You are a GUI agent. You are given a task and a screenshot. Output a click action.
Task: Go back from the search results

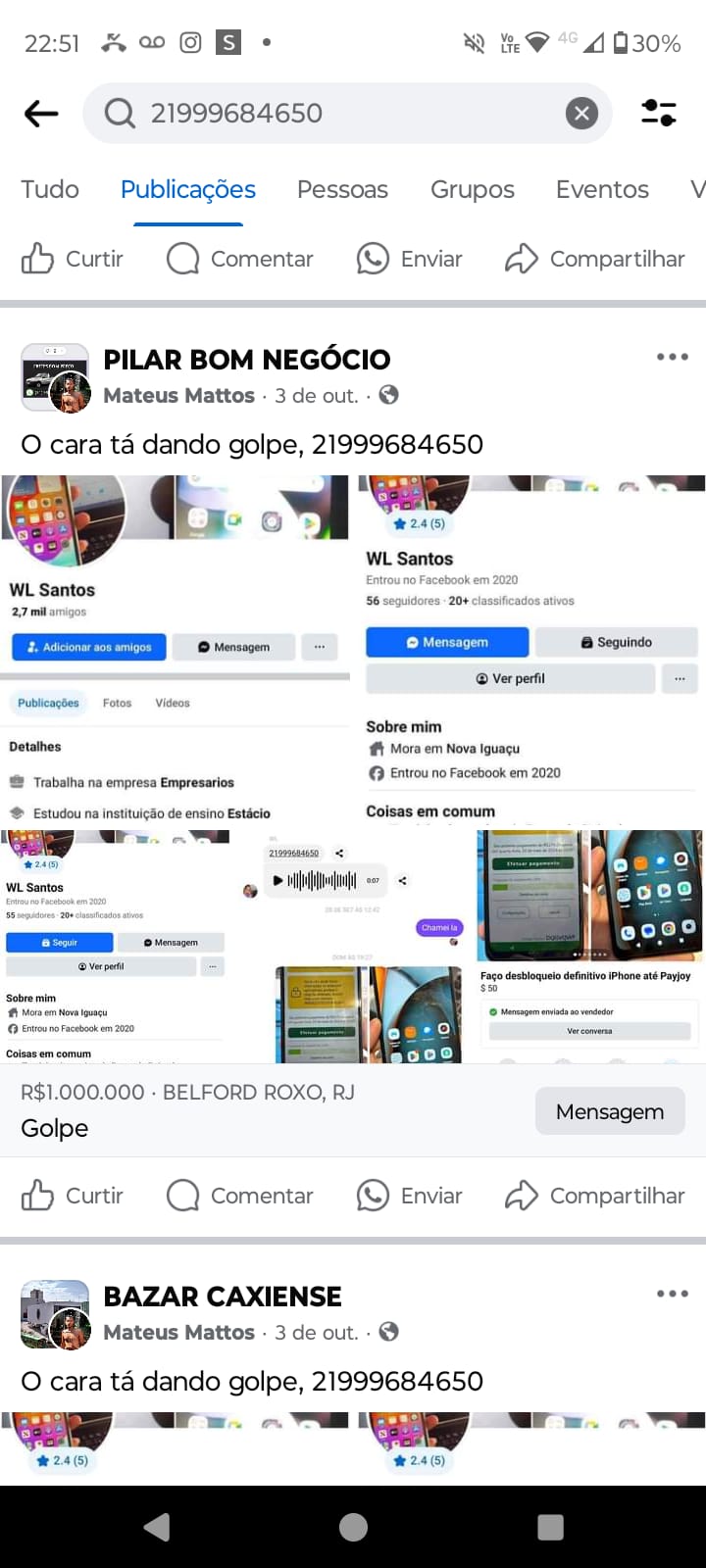click(x=41, y=114)
